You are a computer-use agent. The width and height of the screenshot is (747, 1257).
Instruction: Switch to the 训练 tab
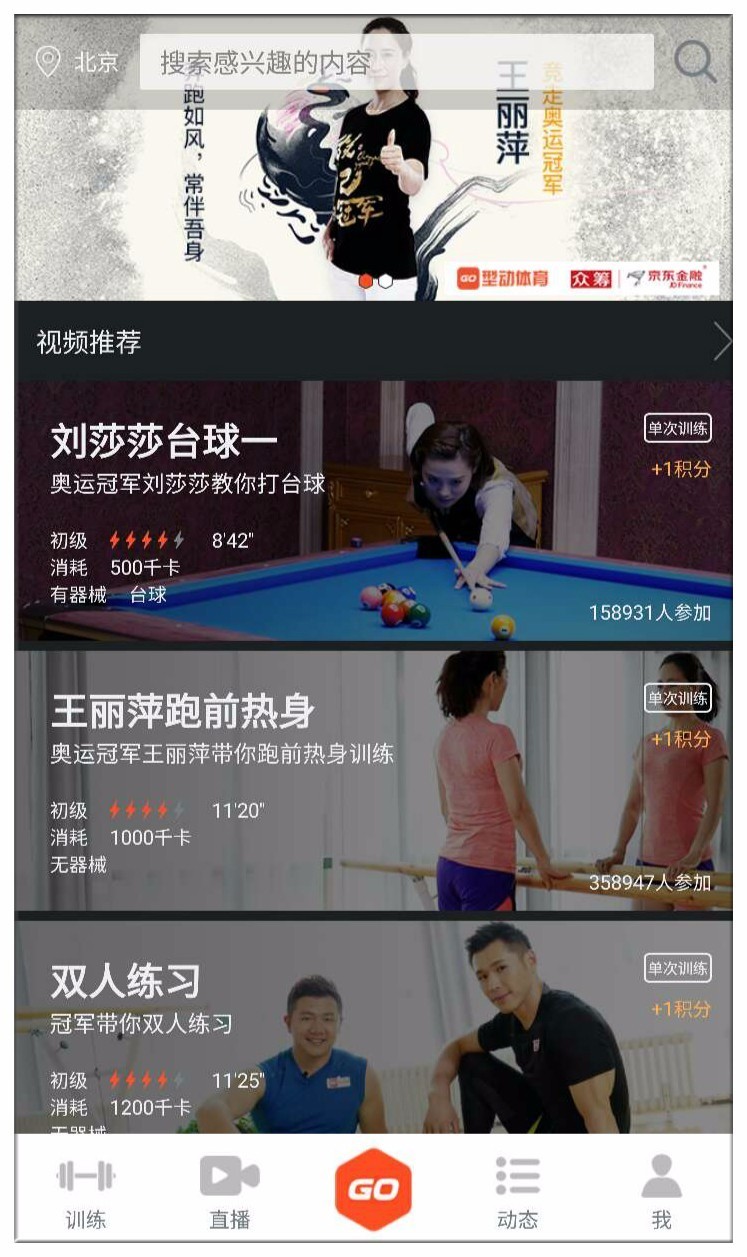(85, 1191)
